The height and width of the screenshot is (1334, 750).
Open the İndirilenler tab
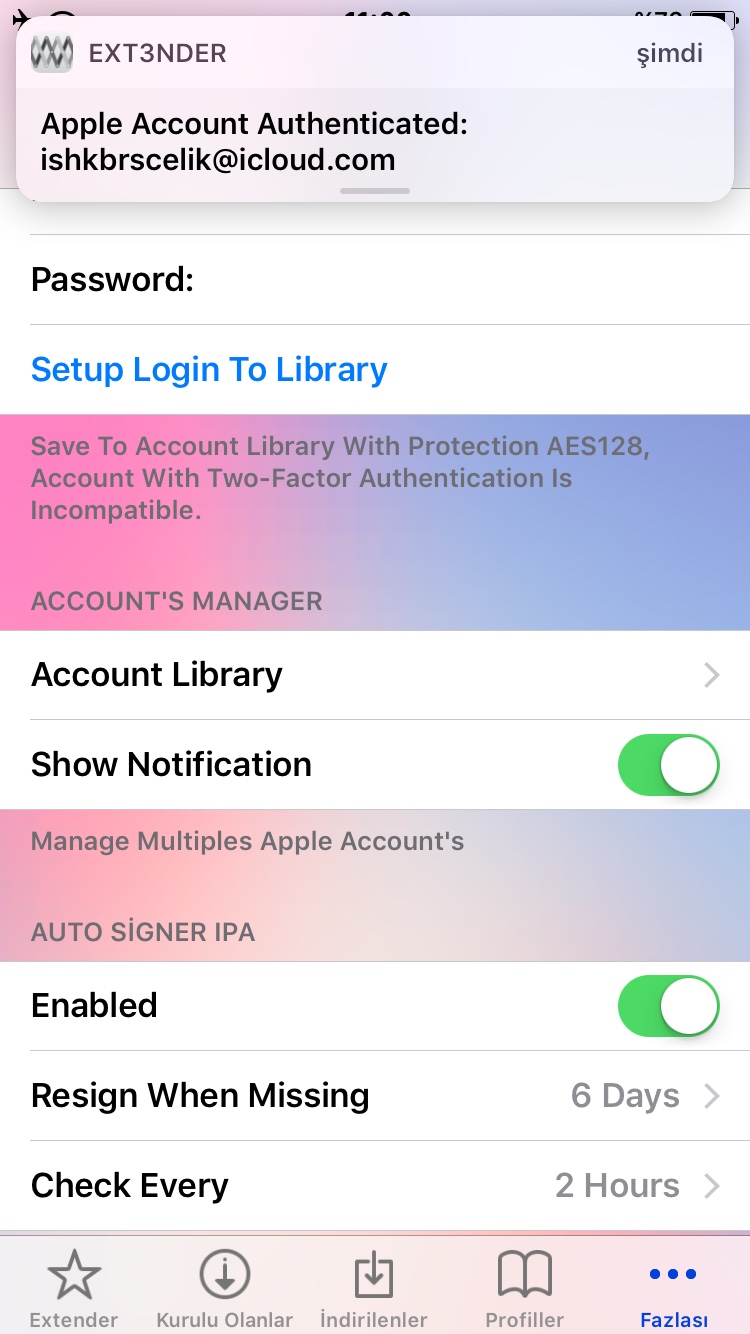pyautogui.click(x=373, y=1288)
